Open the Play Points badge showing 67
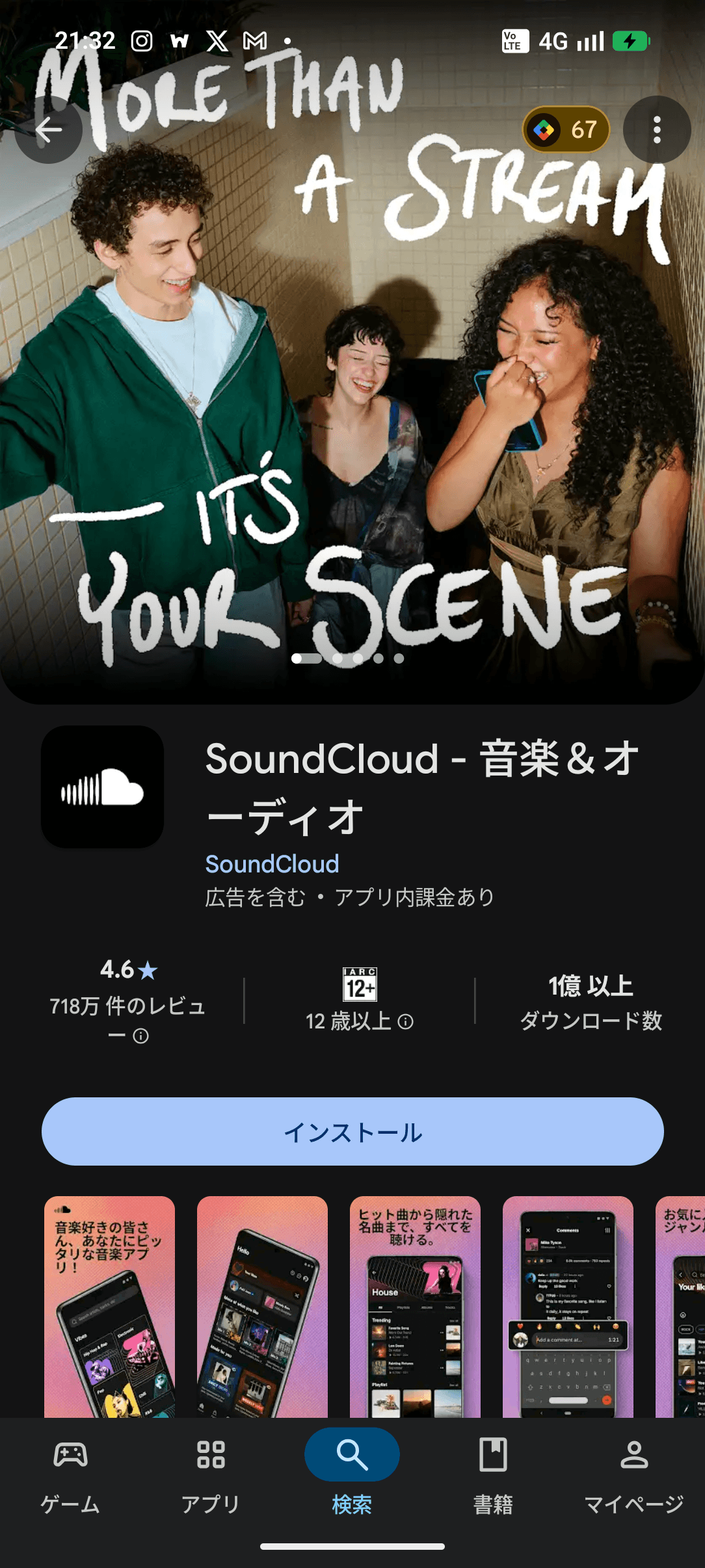Viewport: 705px width, 1568px height. click(x=565, y=130)
